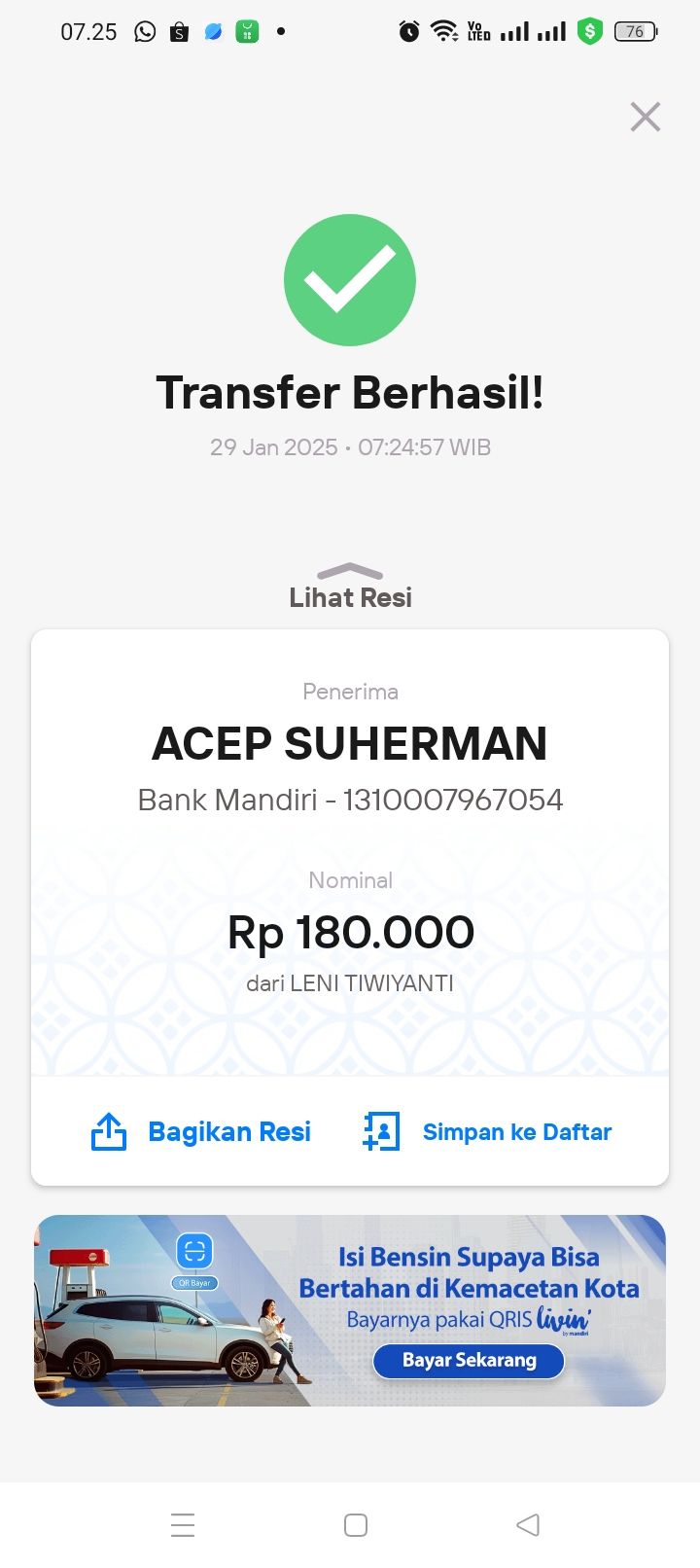
Task: Go back with the system back button
Action: coord(528,1524)
